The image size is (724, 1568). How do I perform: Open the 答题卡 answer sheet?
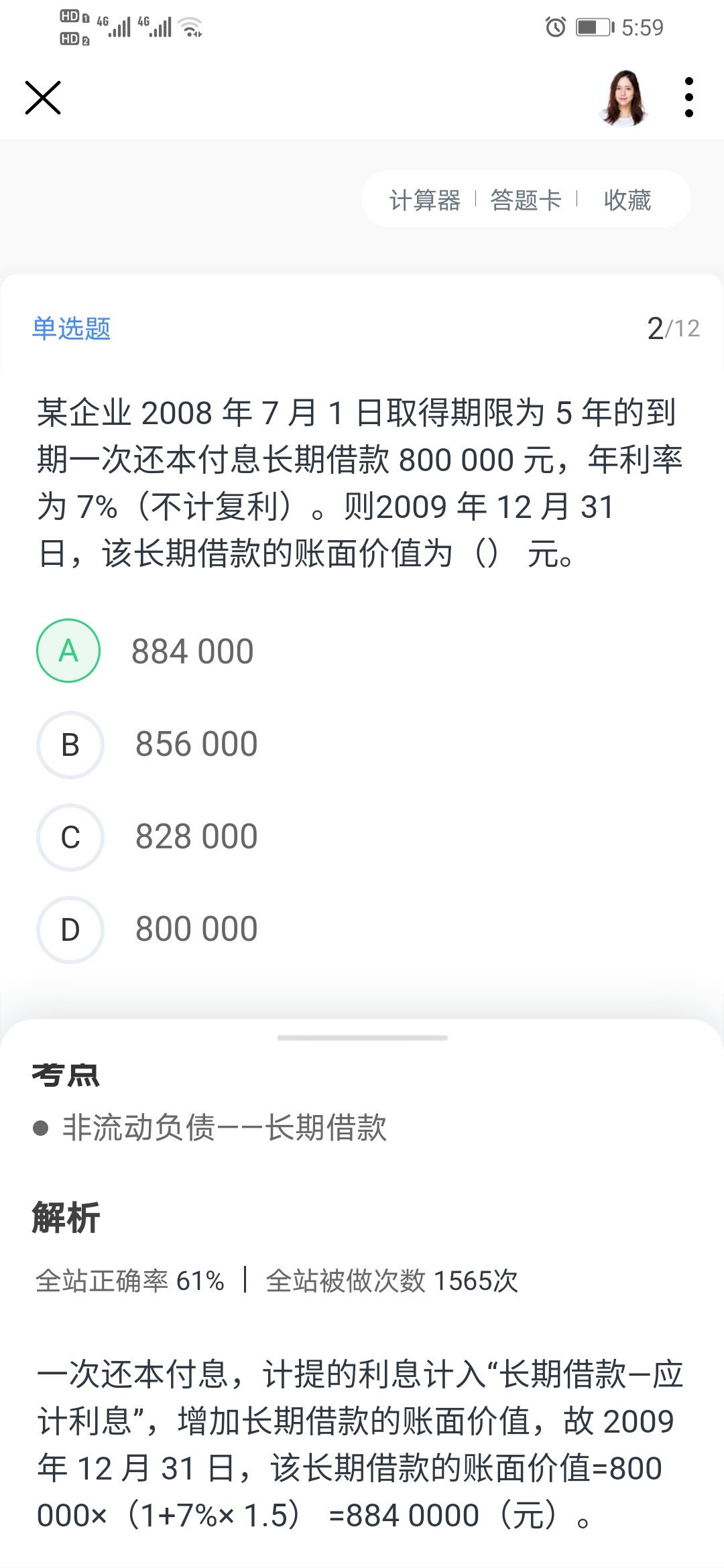(x=526, y=200)
